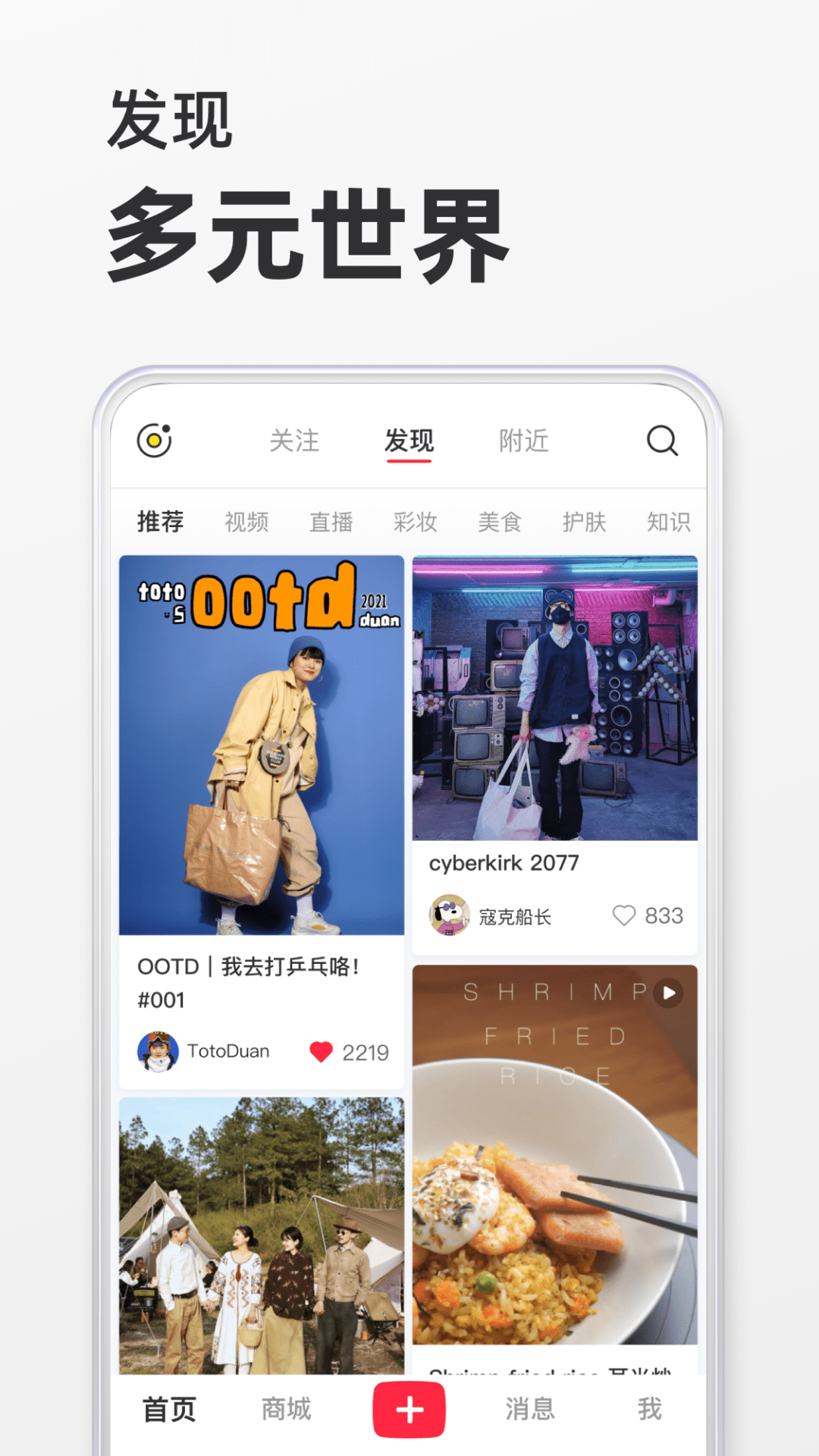Open search with the magnifier icon
Image resolution: width=819 pixels, height=1456 pixels.
pyautogui.click(x=664, y=440)
